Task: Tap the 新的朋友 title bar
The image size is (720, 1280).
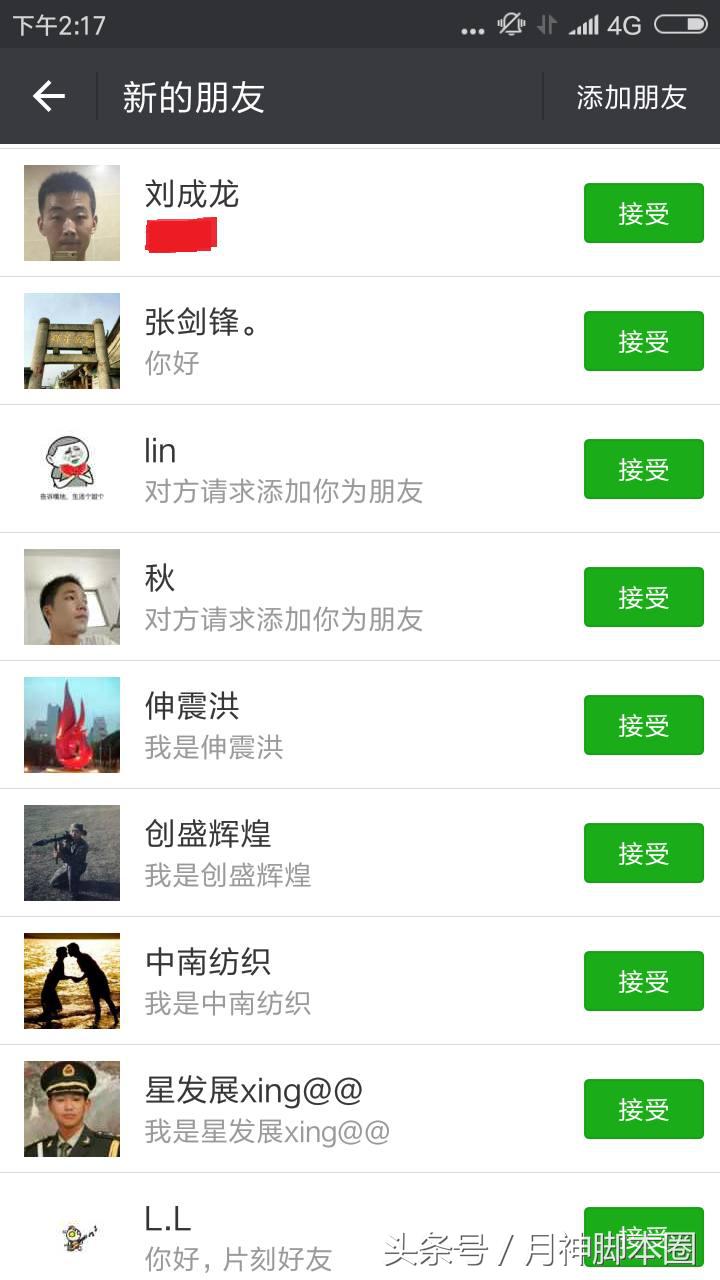Action: 192,97
